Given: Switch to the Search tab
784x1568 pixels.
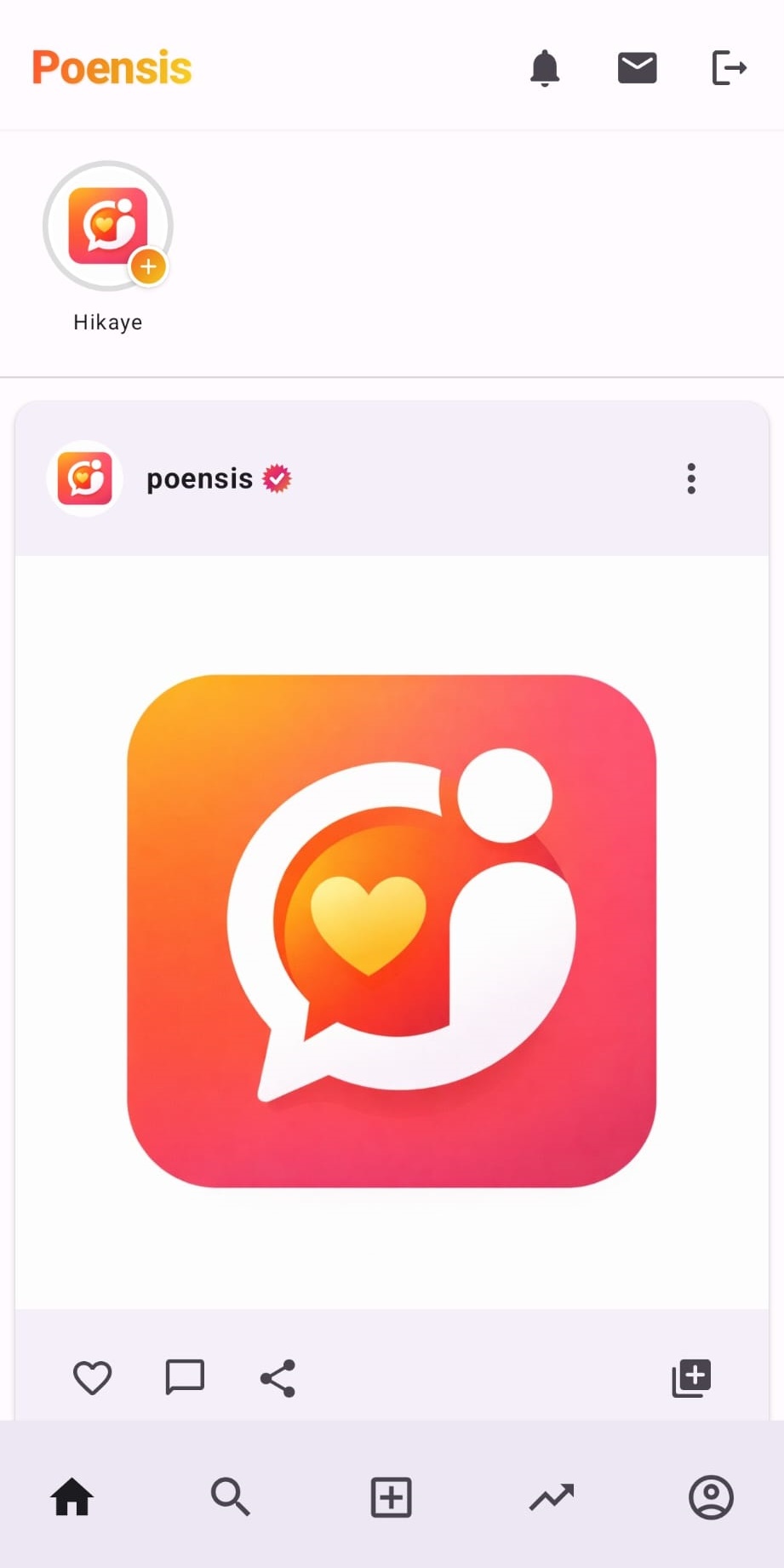Looking at the screenshot, I should pos(231,1496).
